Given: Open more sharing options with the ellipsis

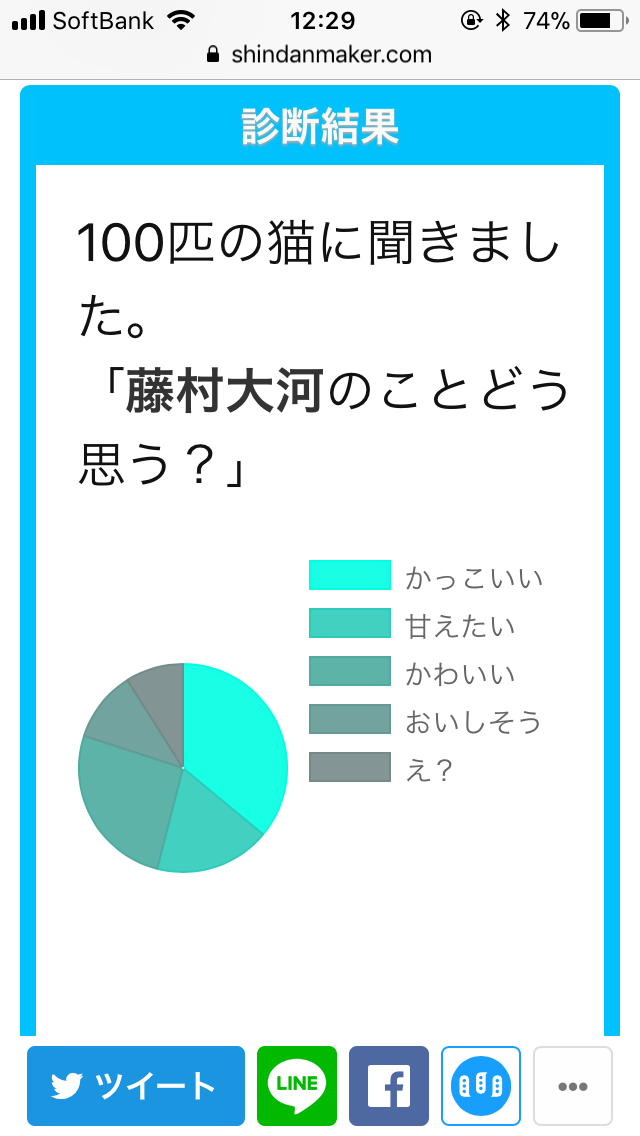Looking at the screenshot, I should point(573,1085).
